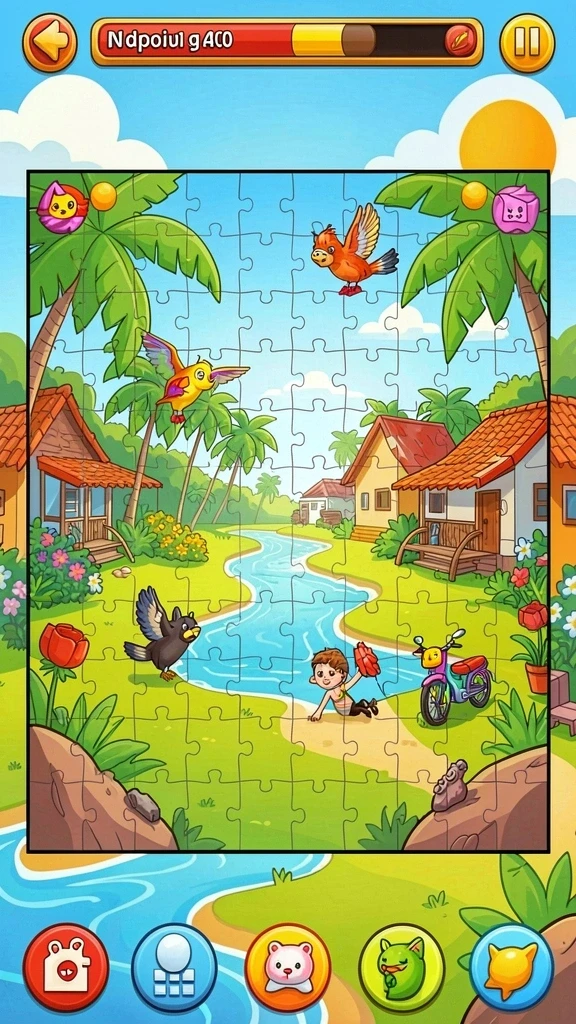Screen dimensions: 576x1024
Task: Tap the red leaf icon on progress bar
Action: coord(460,41)
